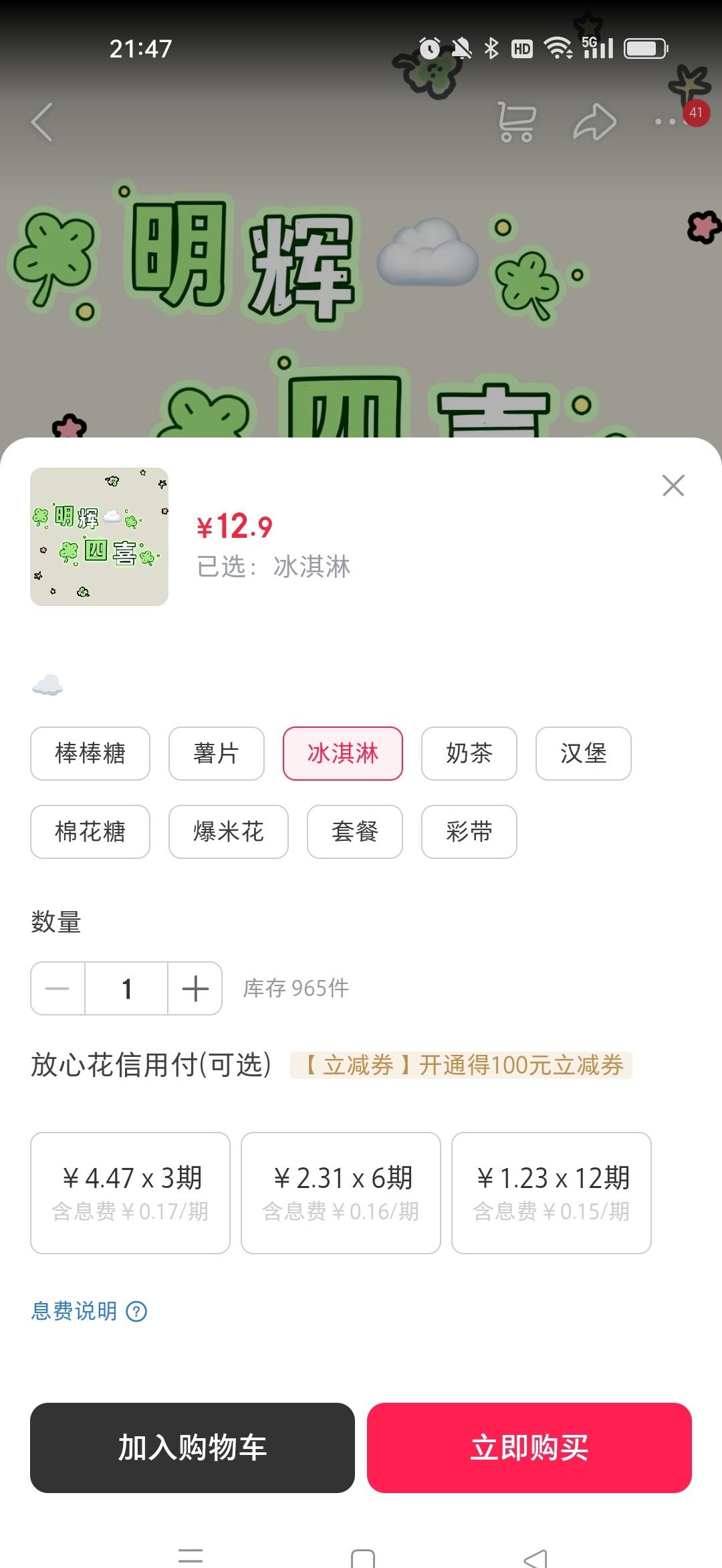The width and height of the screenshot is (722, 1568).
Task: Choose the 彩带 variant
Action: coord(469,831)
